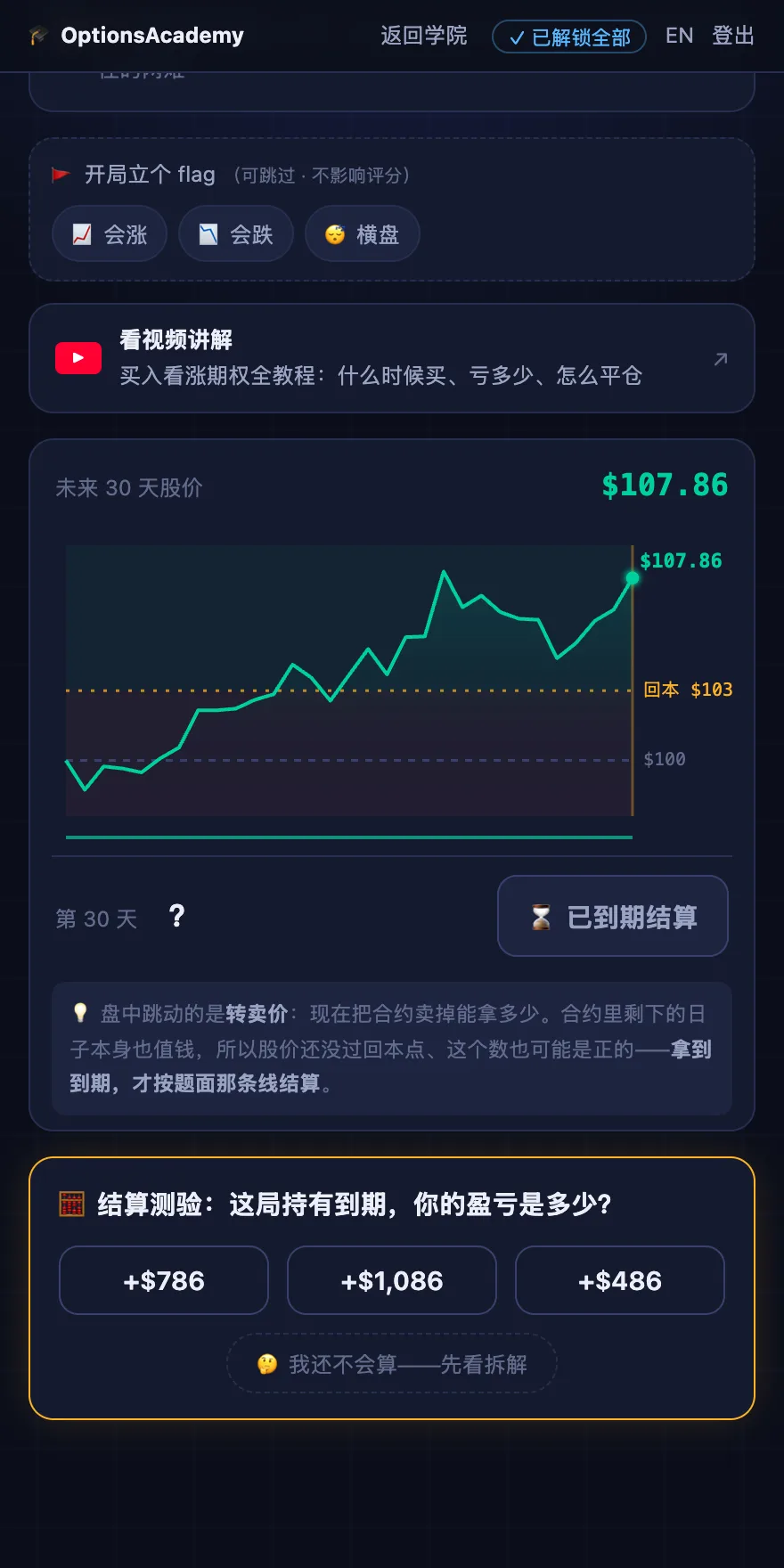784x1568 pixels.
Task: Open the 看视频讲解 video tutorial card
Action: click(x=392, y=358)
